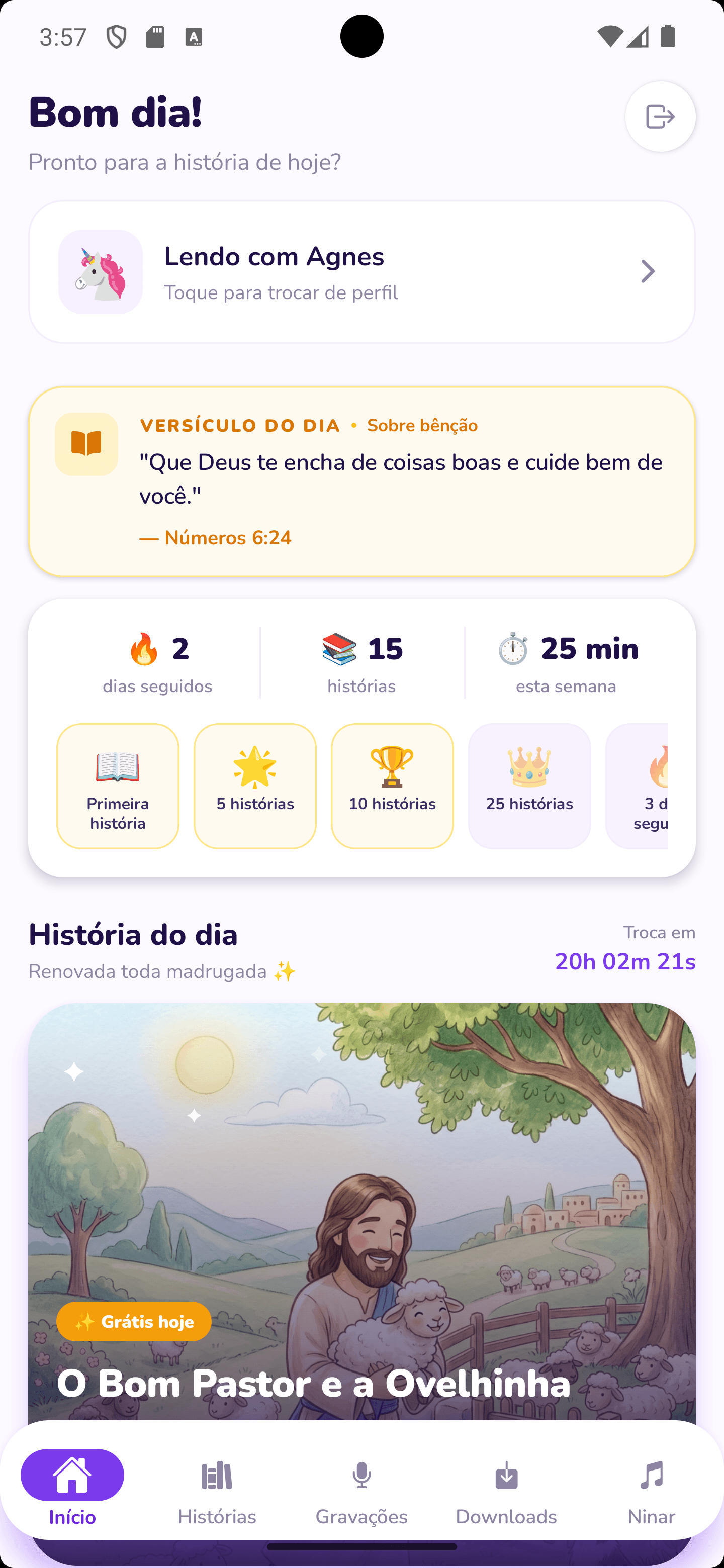Open the Versículo do dia card
The height and width of the screenshot is (1568, 724).
pos(361,481)
